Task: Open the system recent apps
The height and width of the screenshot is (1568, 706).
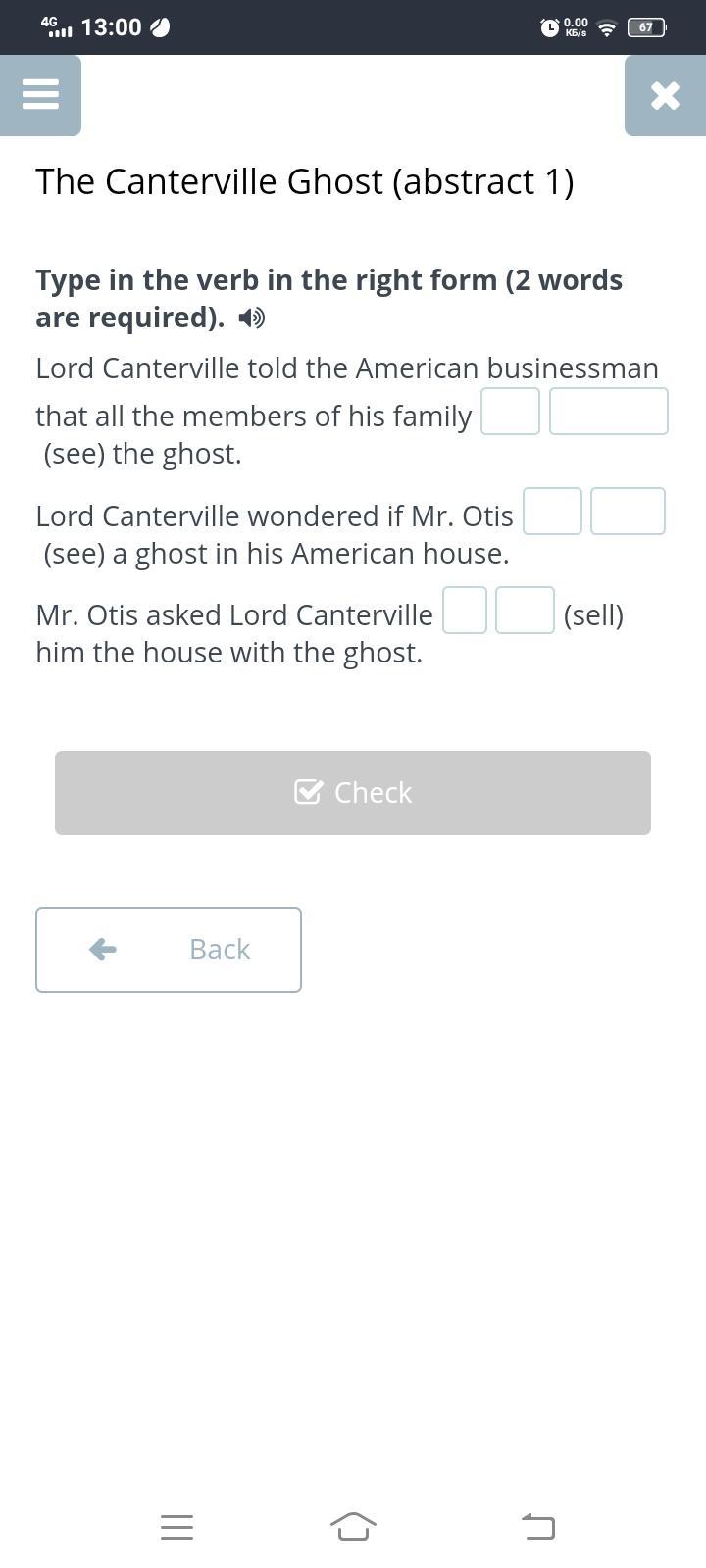Action: (x=176, y=1526)
